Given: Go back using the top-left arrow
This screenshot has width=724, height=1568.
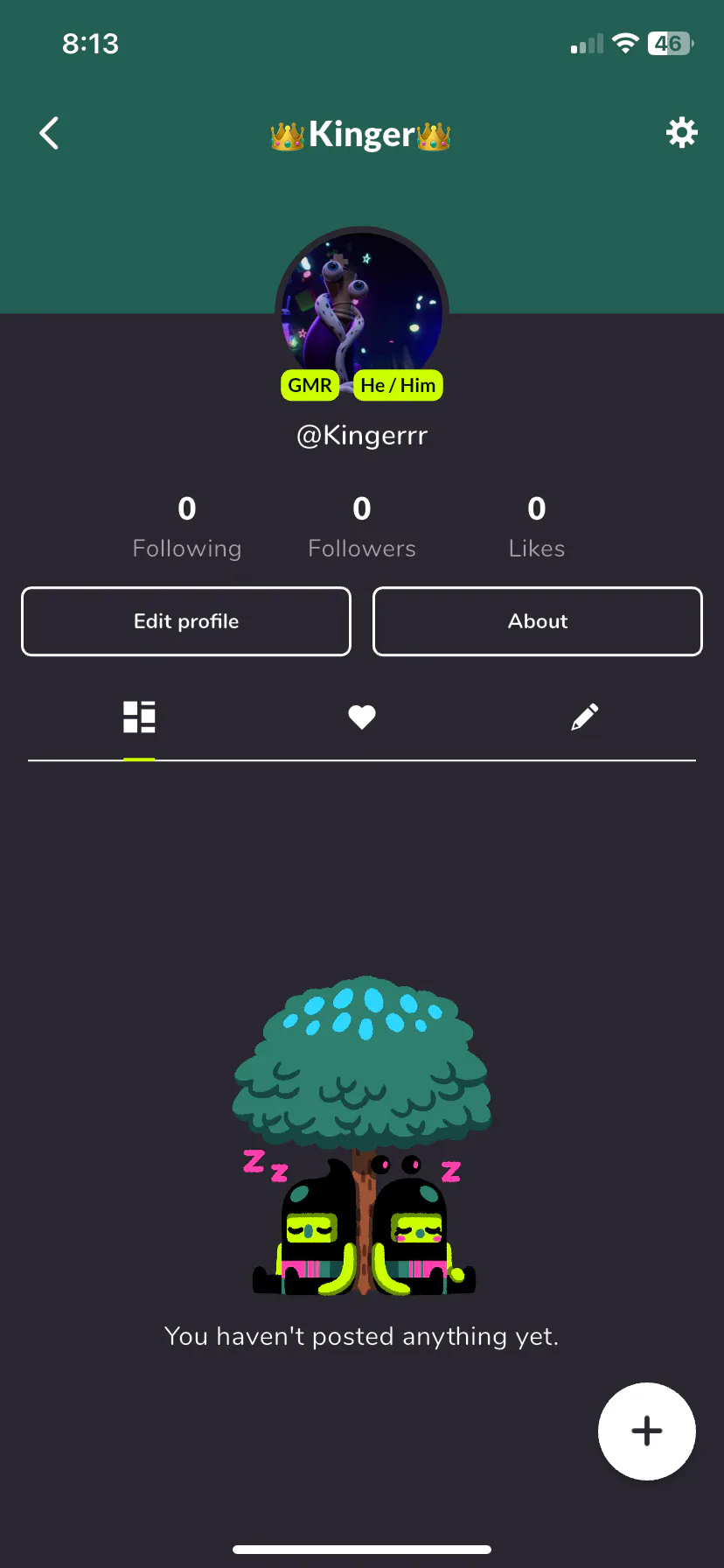Looking at the screenshot, I should click(x=50, y=134).
